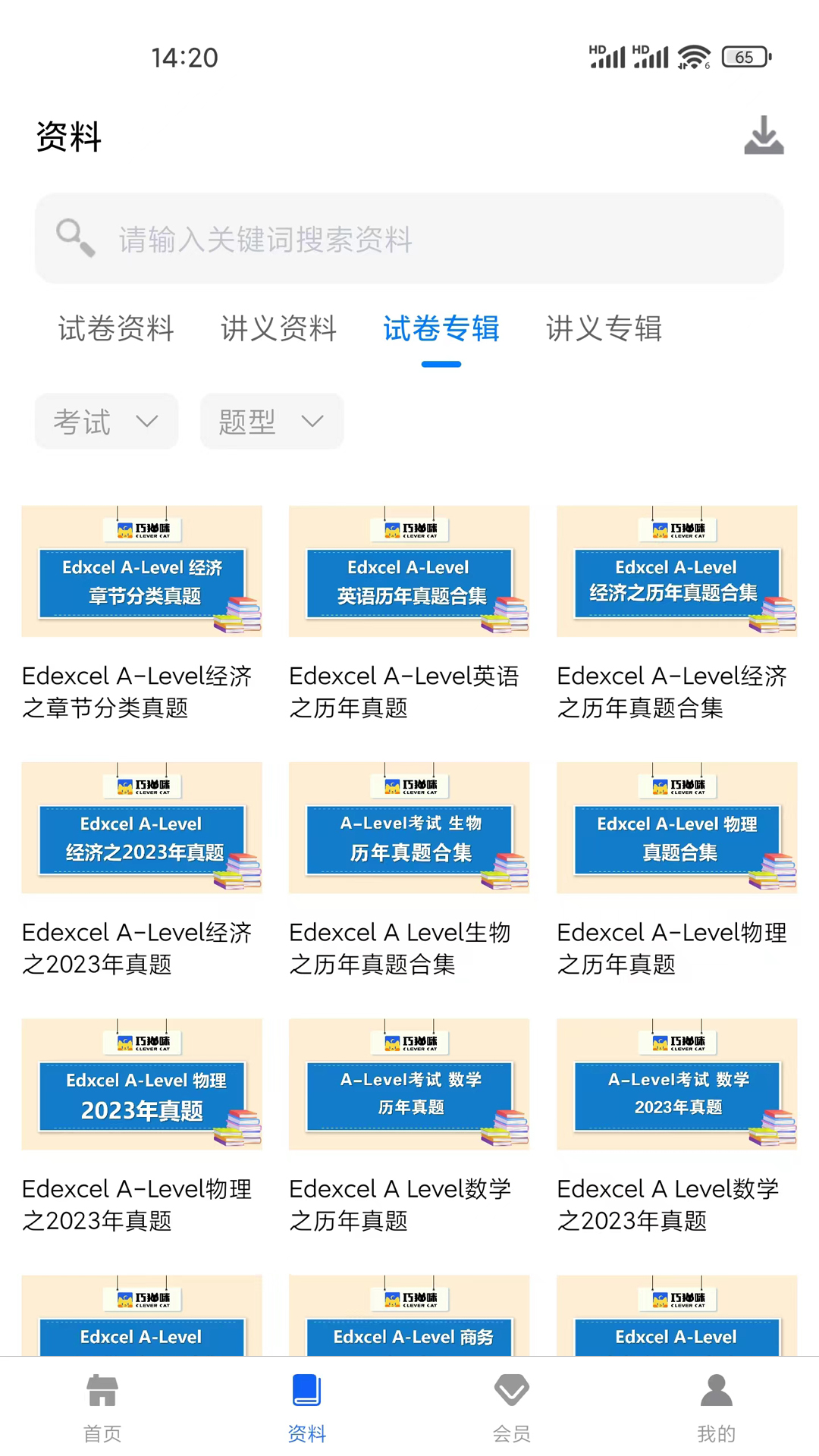Expand the 考试 filter dropdown
This screenshot has width=819, height=1456.
106,422
